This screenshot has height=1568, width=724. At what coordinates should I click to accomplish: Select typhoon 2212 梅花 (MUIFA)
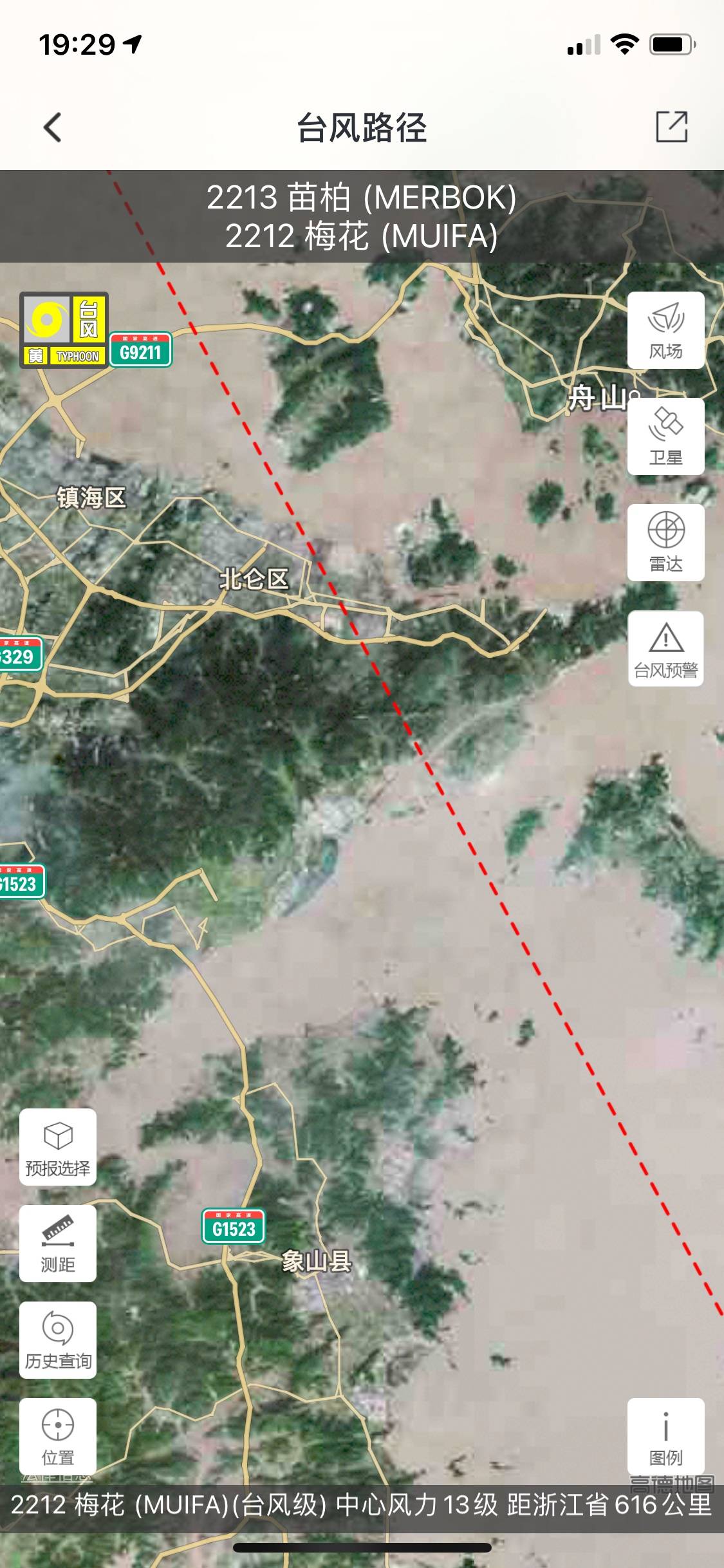coord(361,236)
